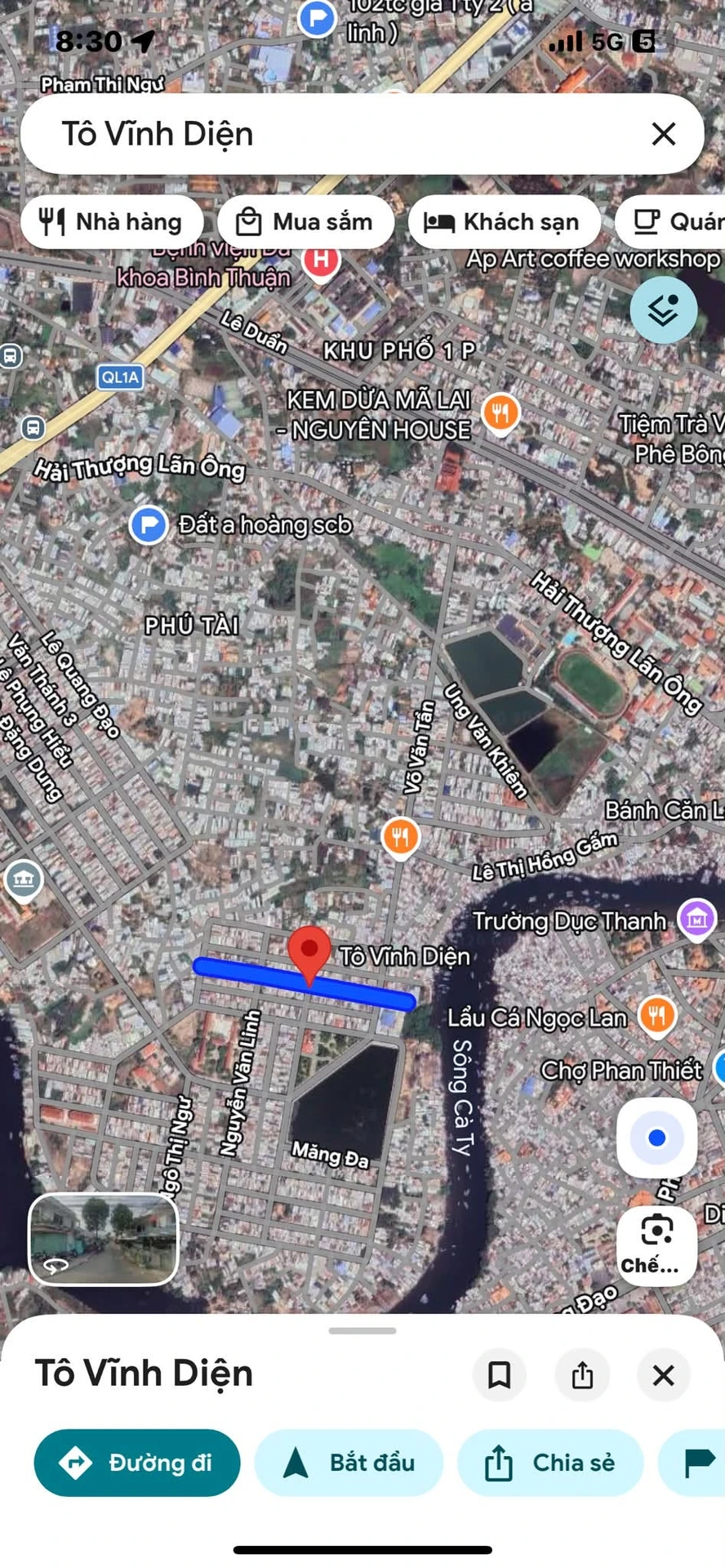This screenshot has height=1568, width=725.
Task: Select the Nhà hàng chip
Action: pyautogui.click(x=112, y=221)
